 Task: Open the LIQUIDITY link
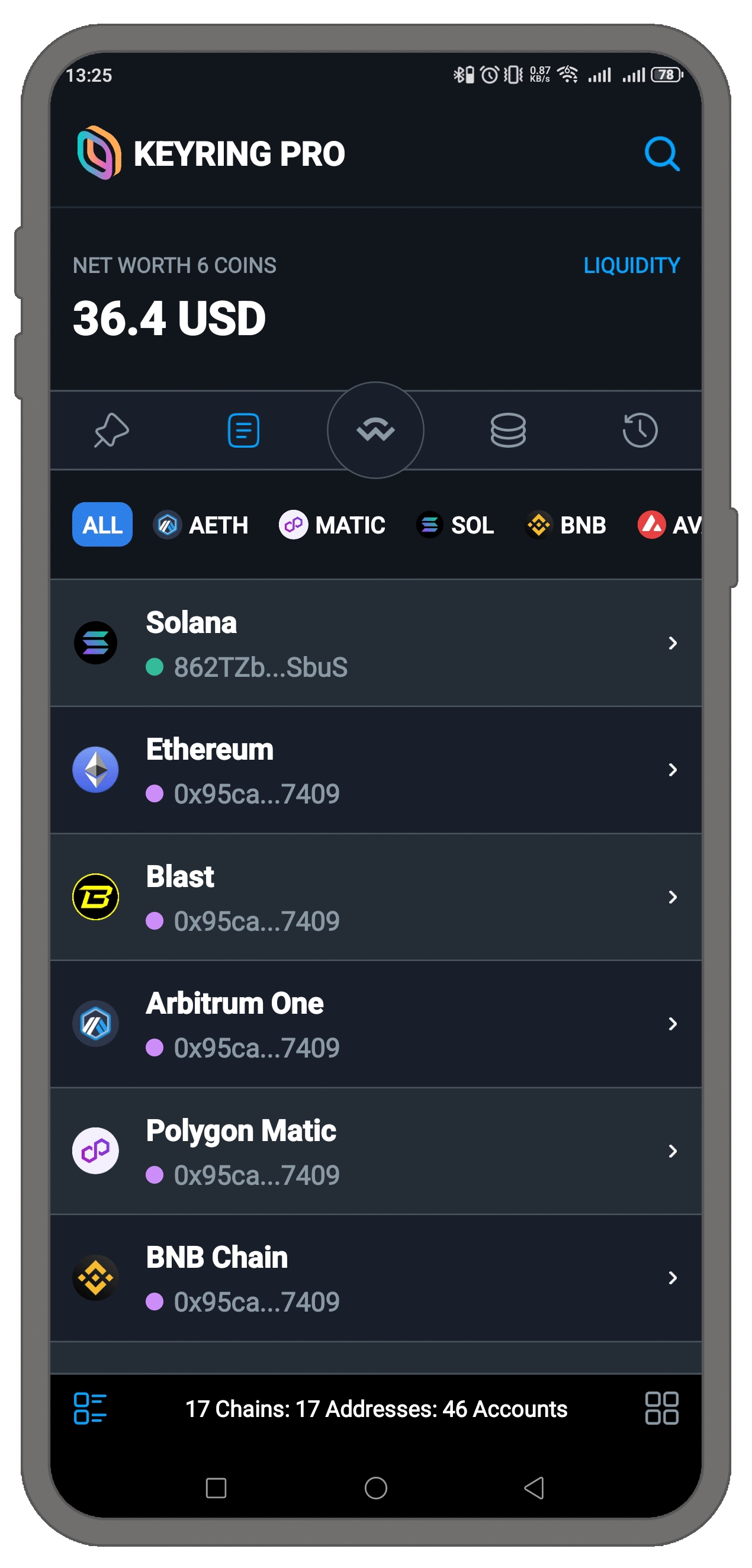631,265
